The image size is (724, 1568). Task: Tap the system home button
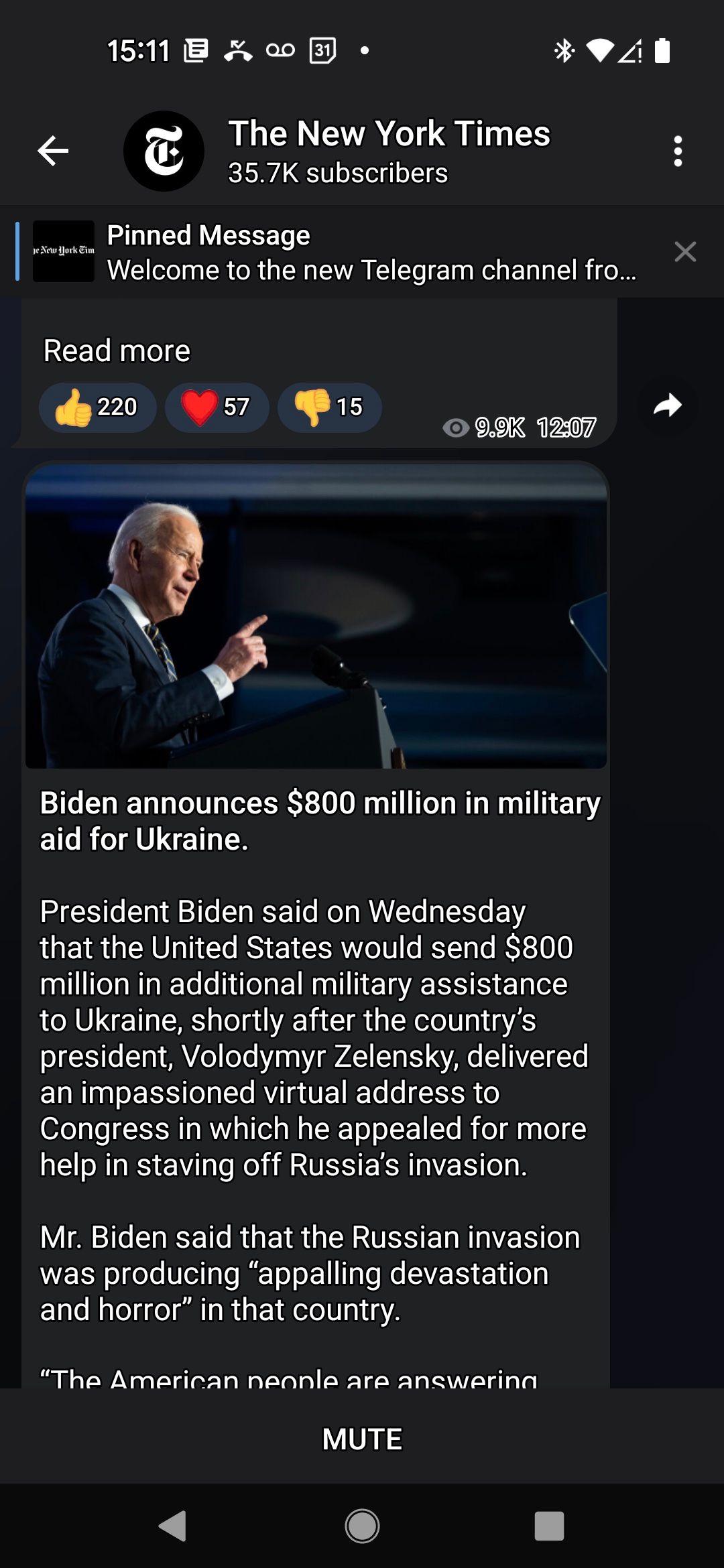point(362,1526)
